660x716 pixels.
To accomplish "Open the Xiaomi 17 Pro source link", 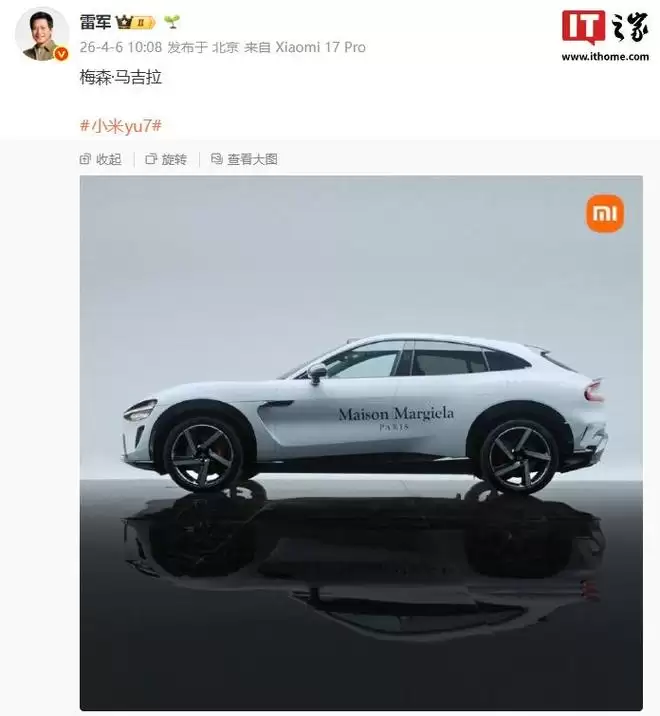I will click(x=320, y=47).
